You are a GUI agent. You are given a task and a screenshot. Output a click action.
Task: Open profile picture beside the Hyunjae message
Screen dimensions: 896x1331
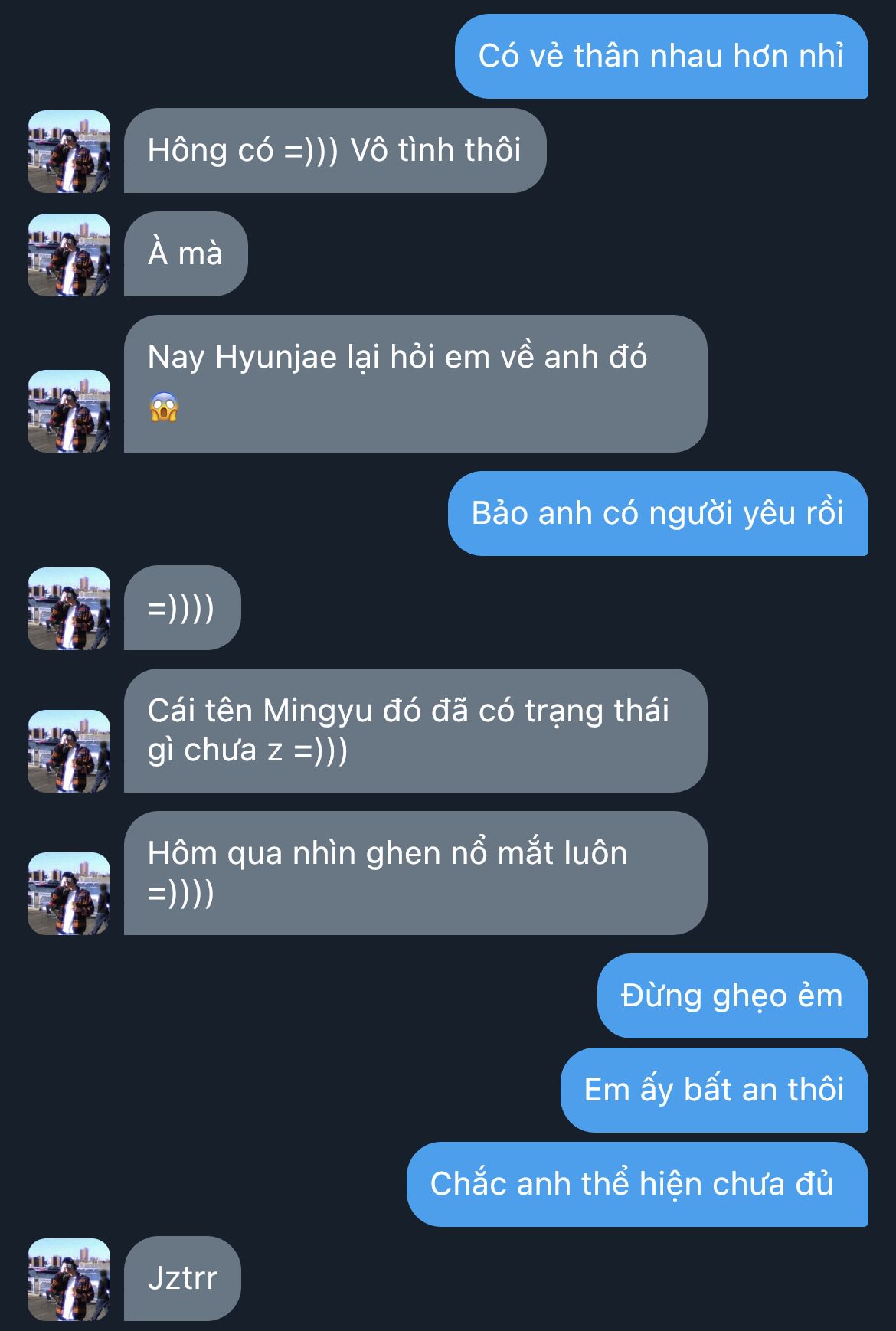pos(69,410)
